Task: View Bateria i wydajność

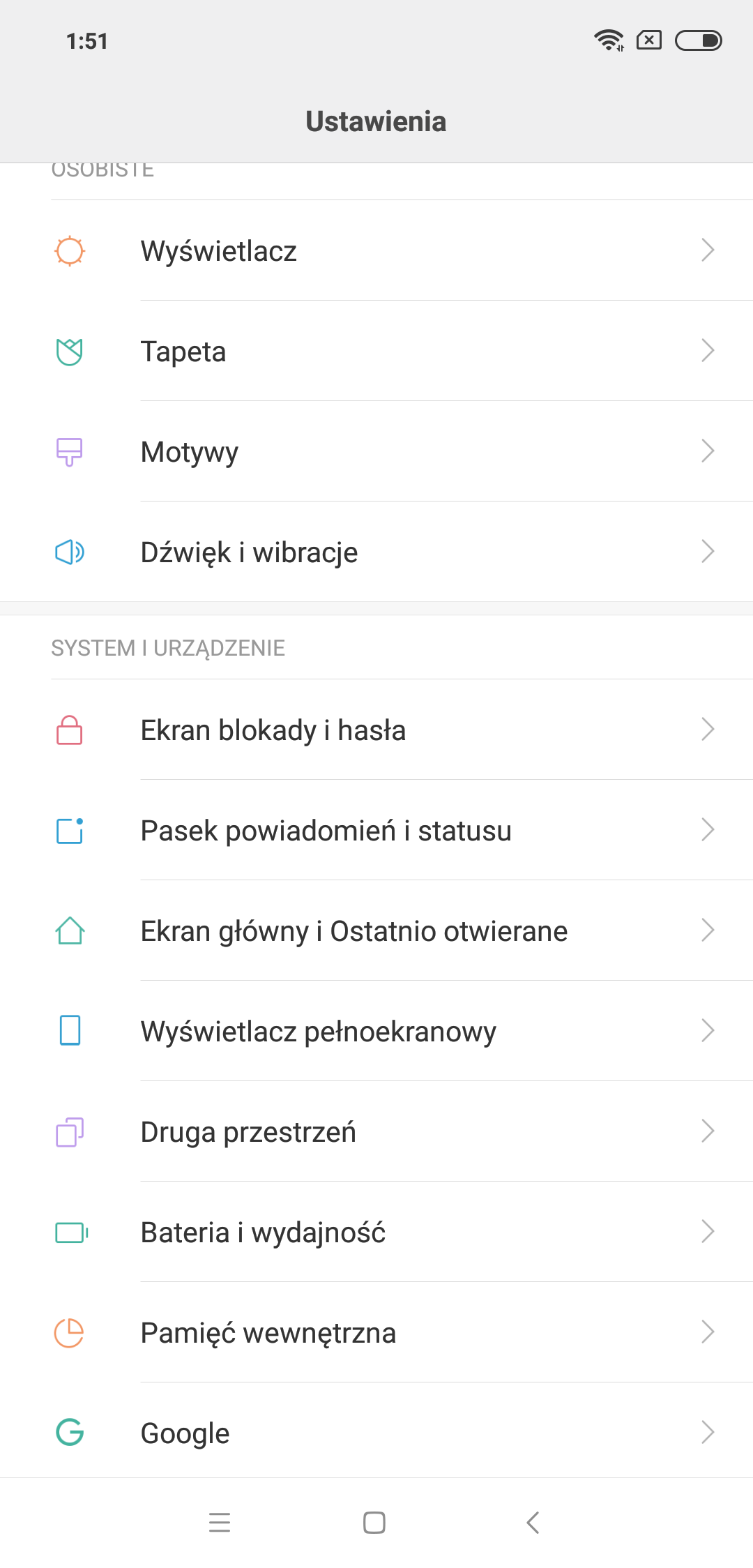Action: (376, 1232)
